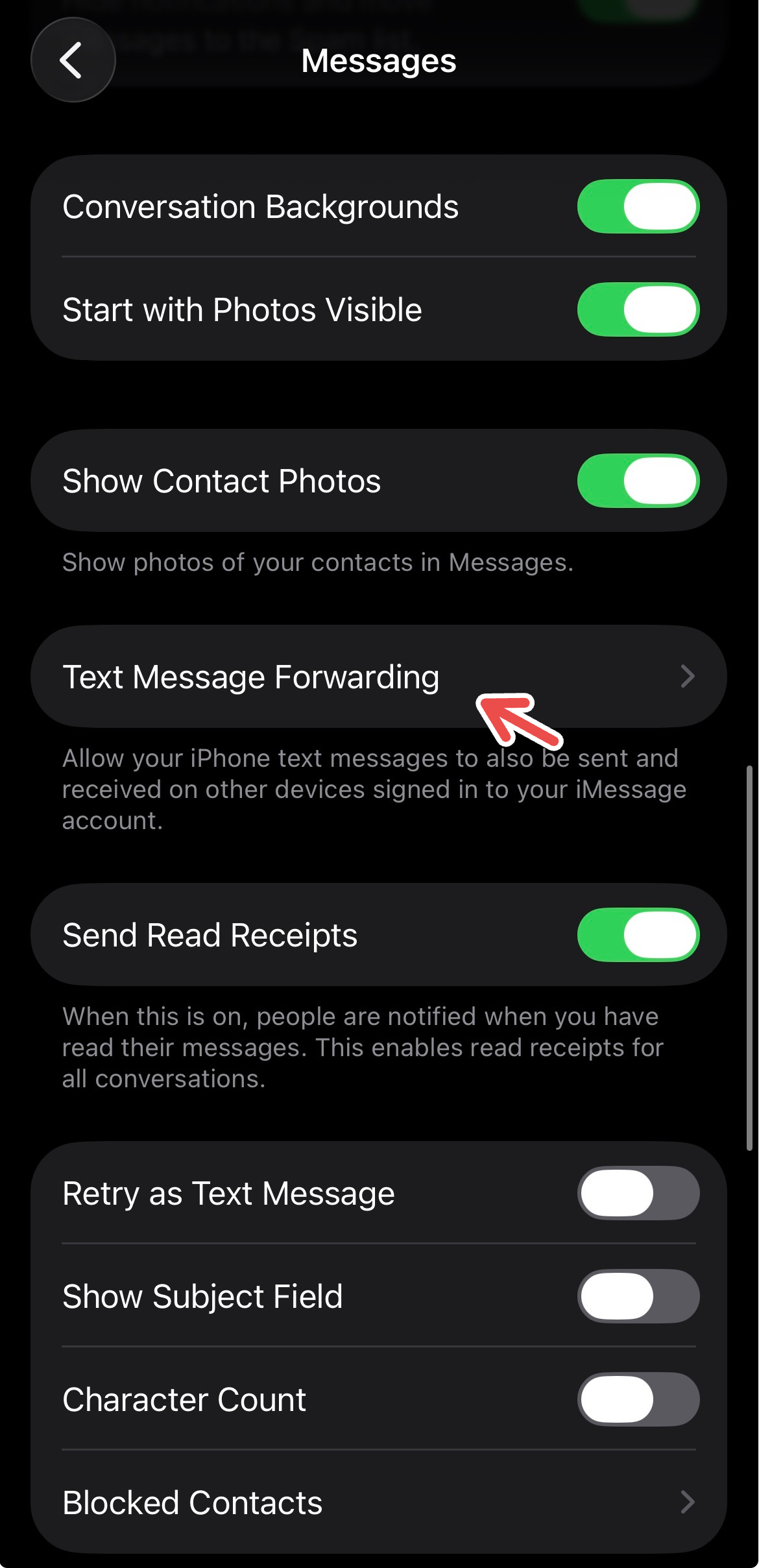Enable the Character Count switch
759x1568 pixels.
click(x=638, y=1399)
